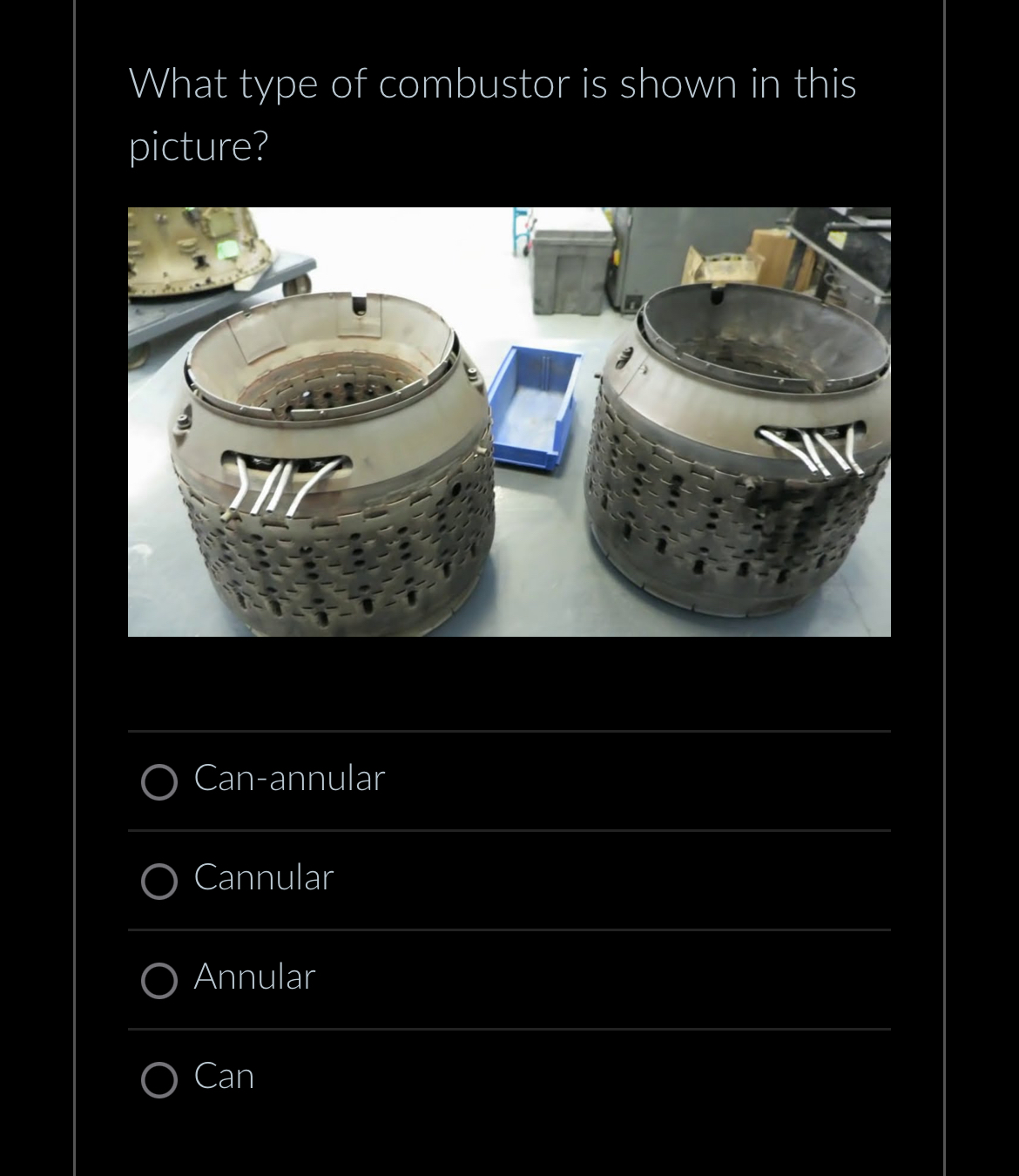Select the Annular radio button

[159, 981]
